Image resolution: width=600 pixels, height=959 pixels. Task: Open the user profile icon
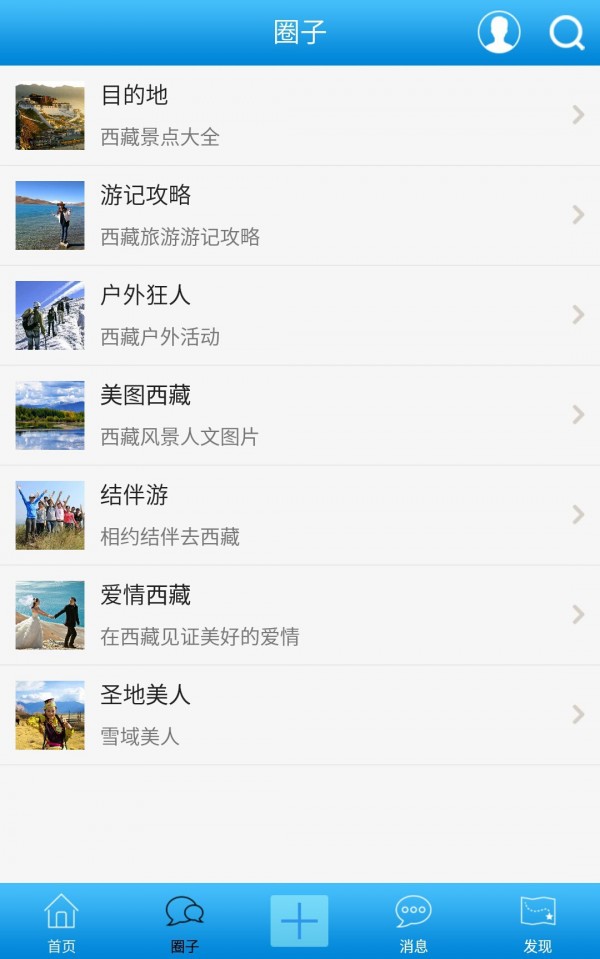coord(499,32)
